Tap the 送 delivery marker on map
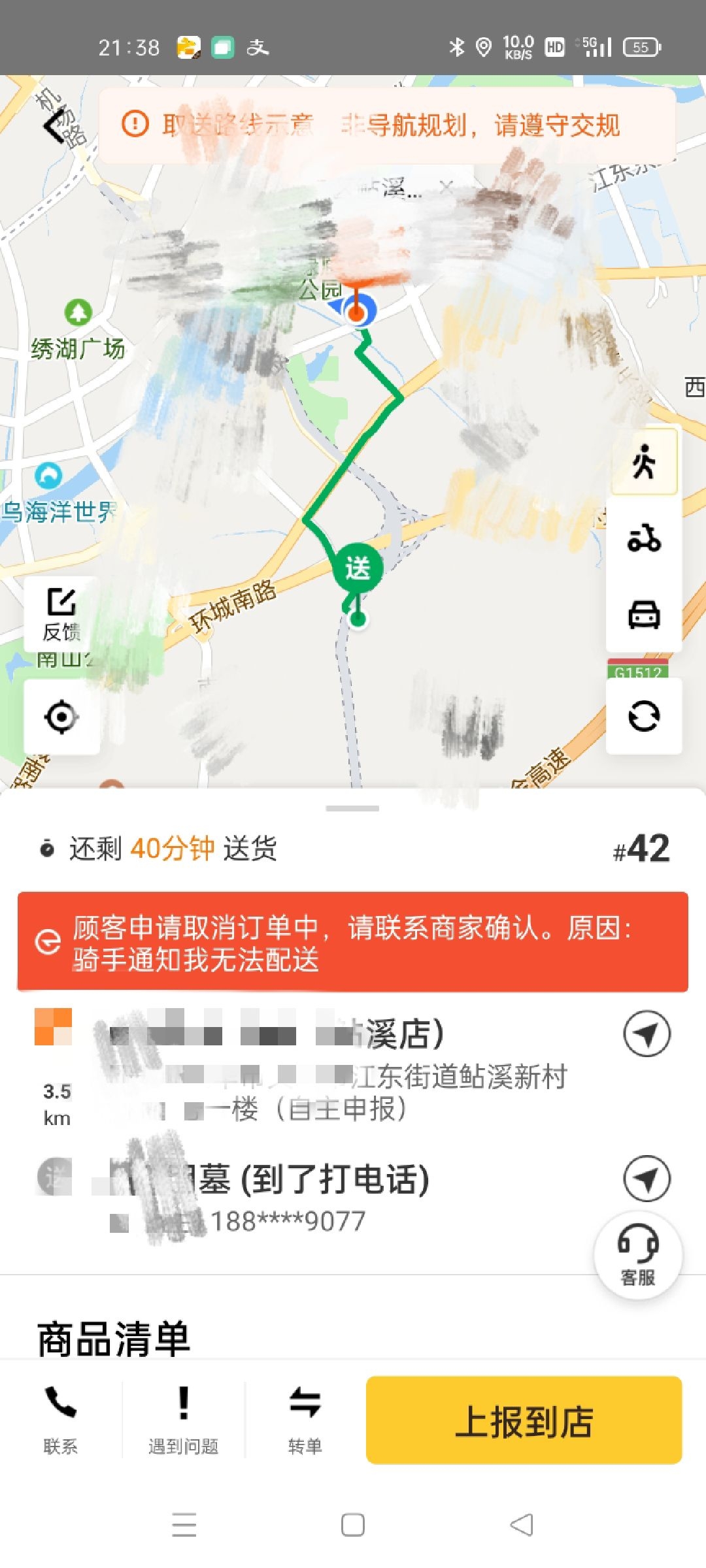Viewport: 706px width, 1568px height. (357, 568)
